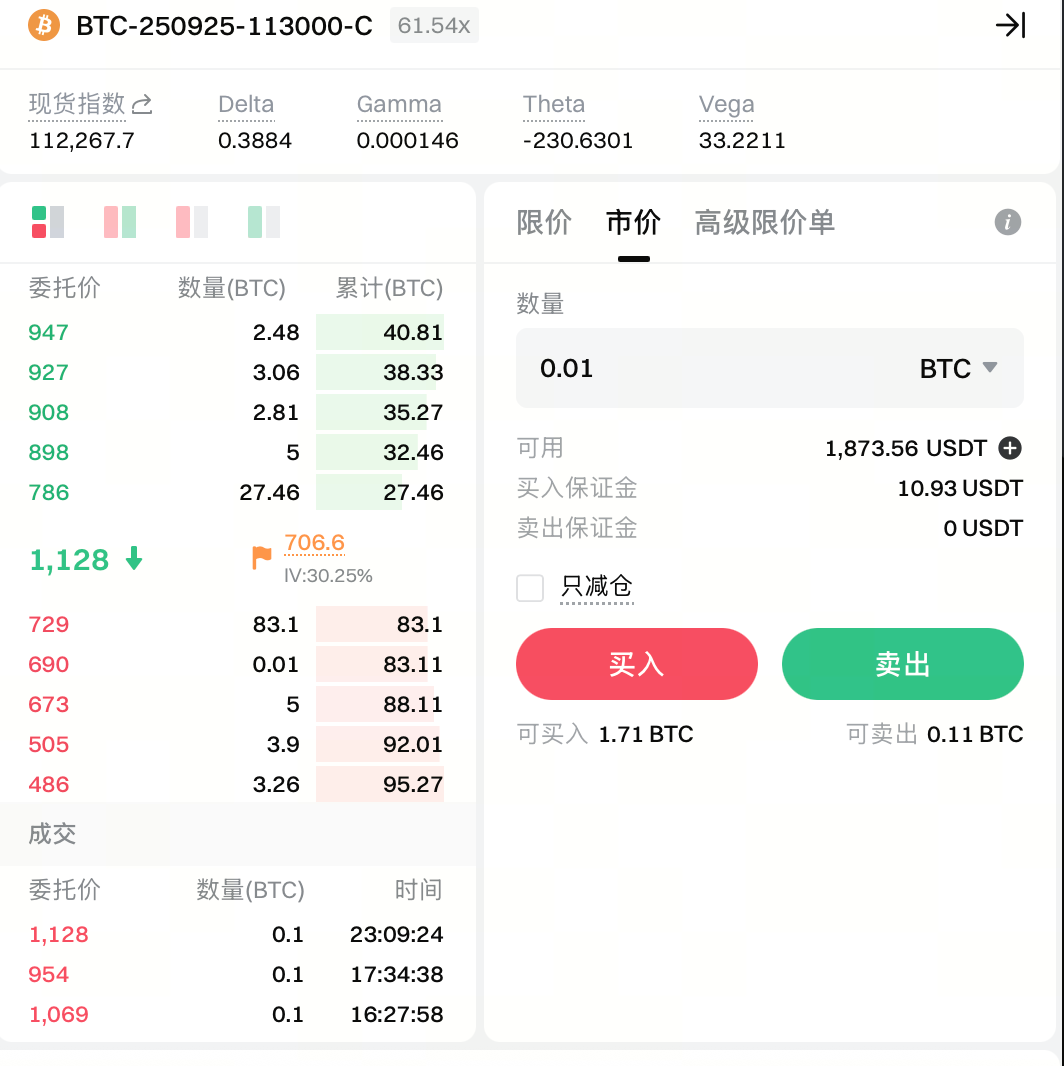Screen dimensions: 1064x1066
Task: Tap the mark price 706.6
Action: click(314, 543)
